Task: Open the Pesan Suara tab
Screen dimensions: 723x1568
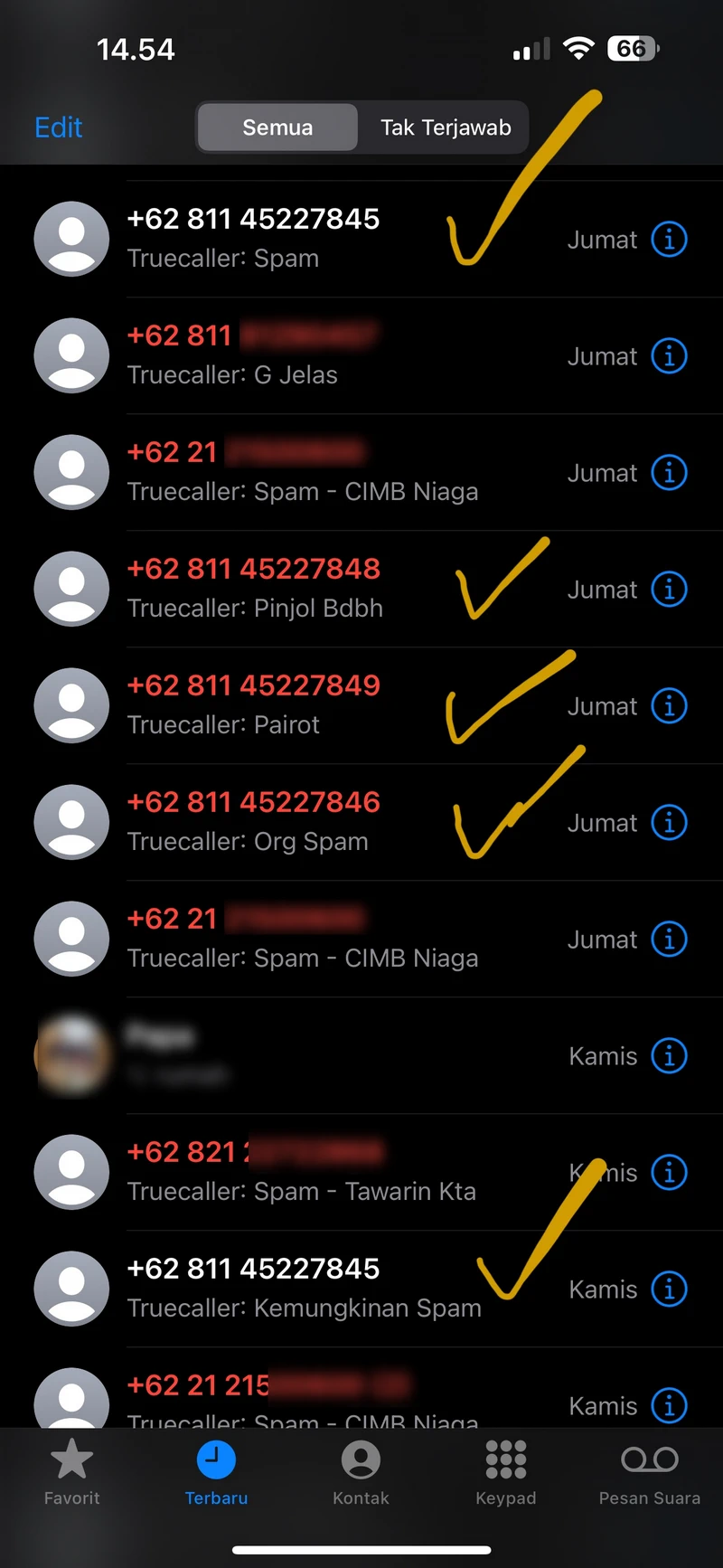Action: (x=650, y=1473)
